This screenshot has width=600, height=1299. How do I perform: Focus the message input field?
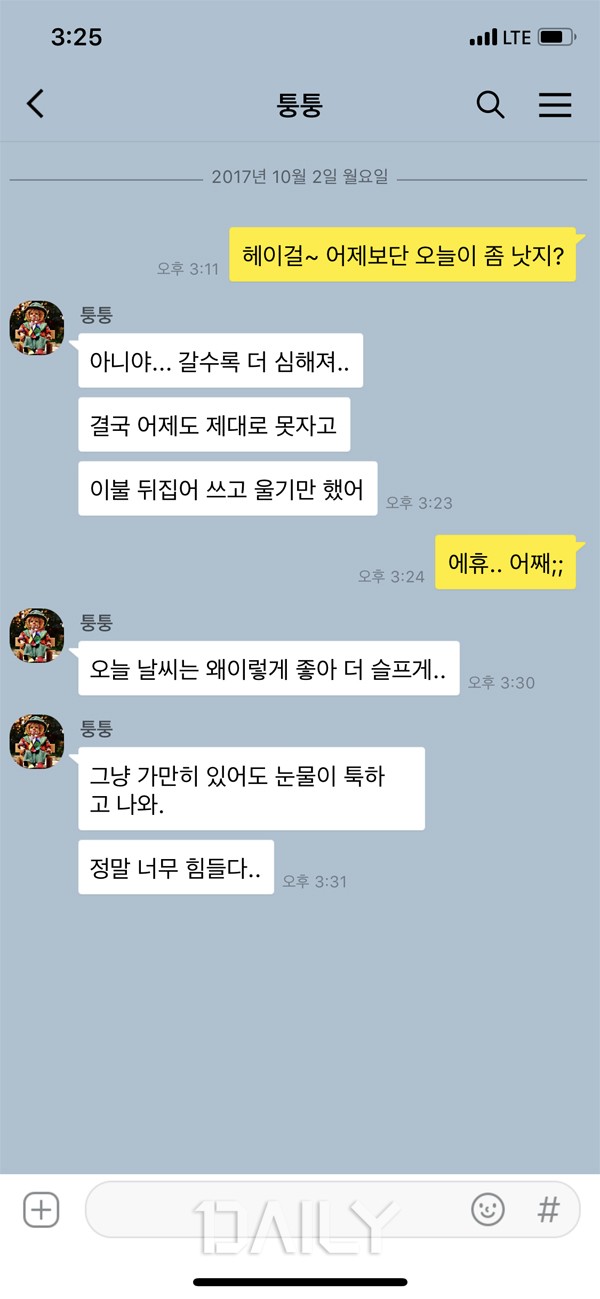coord(270,1210)
